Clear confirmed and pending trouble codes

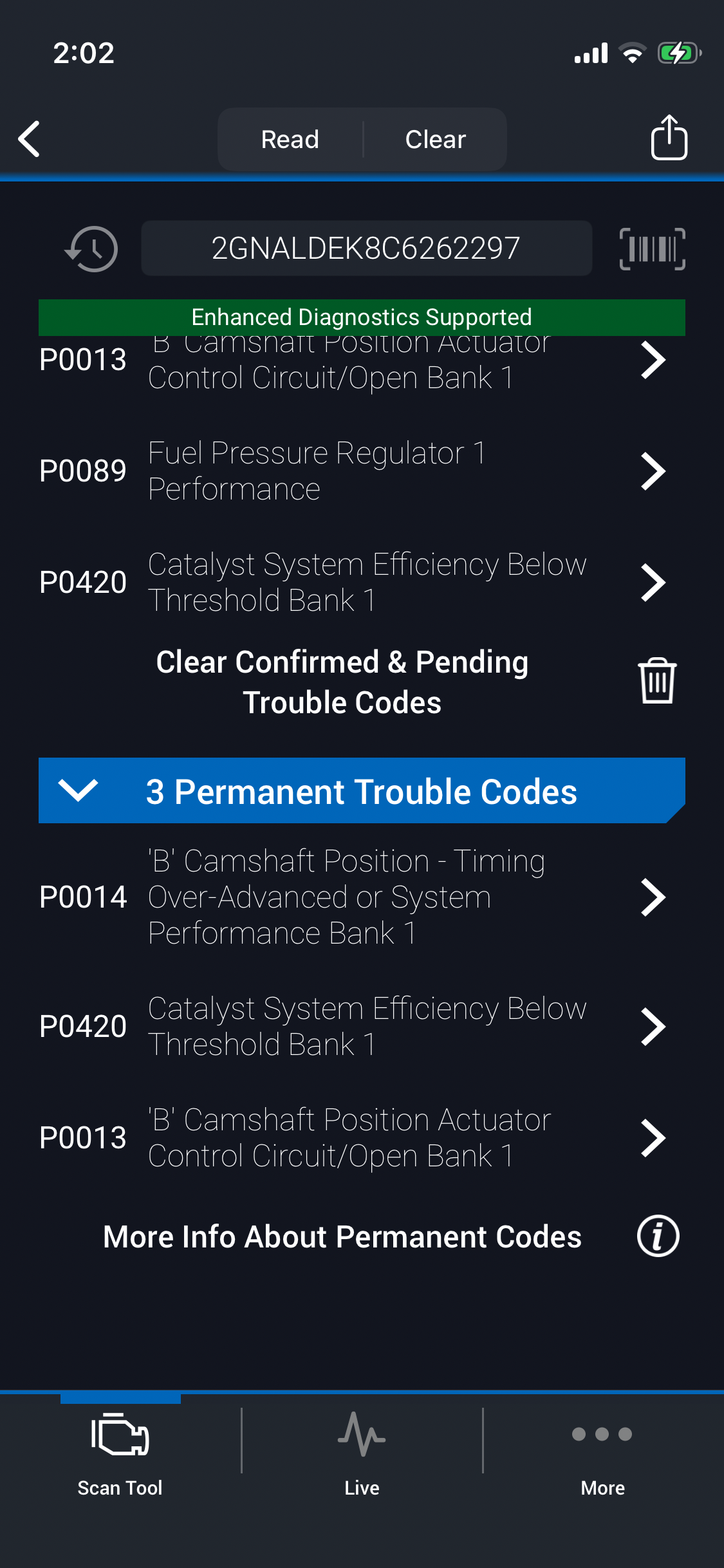pos(656,681)
